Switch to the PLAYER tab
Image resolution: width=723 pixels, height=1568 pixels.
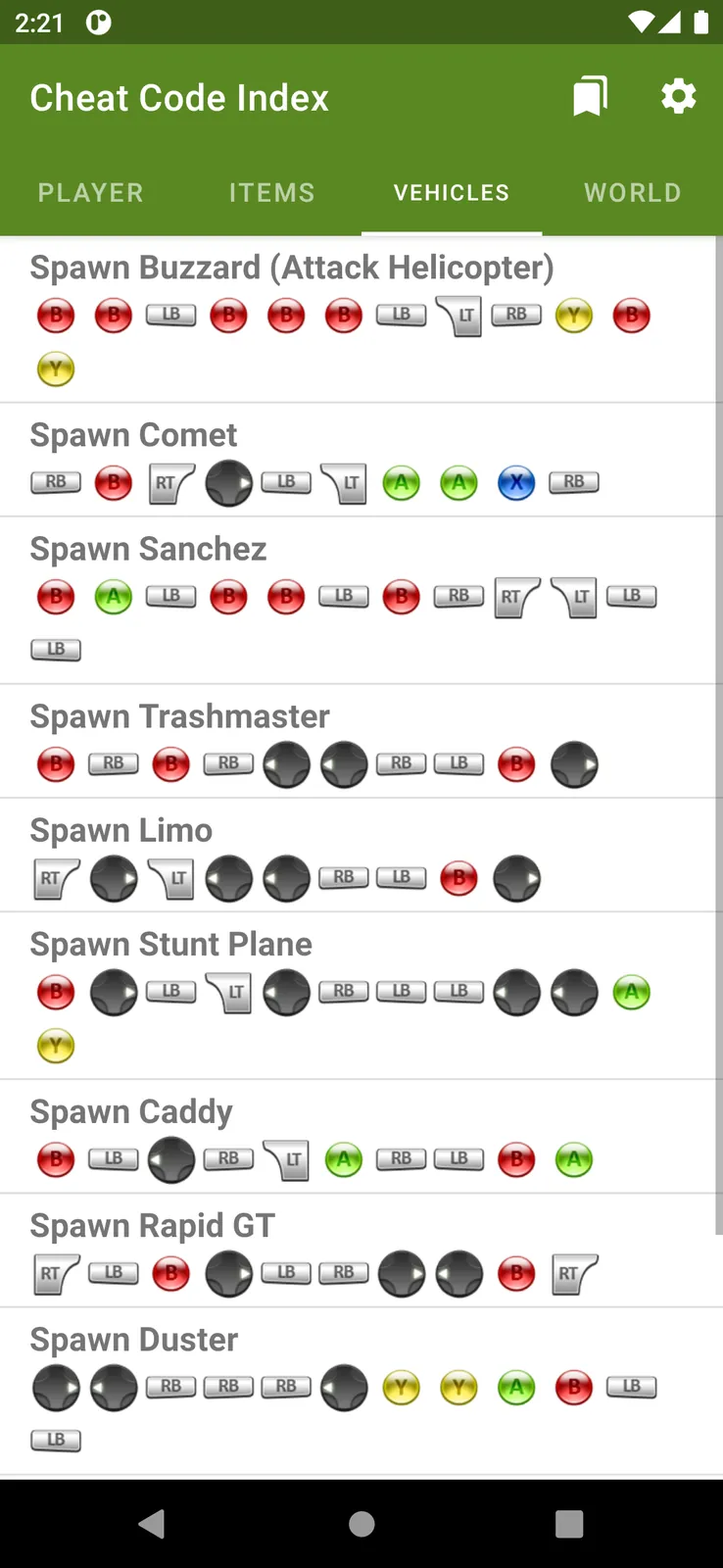click(90, 193)
